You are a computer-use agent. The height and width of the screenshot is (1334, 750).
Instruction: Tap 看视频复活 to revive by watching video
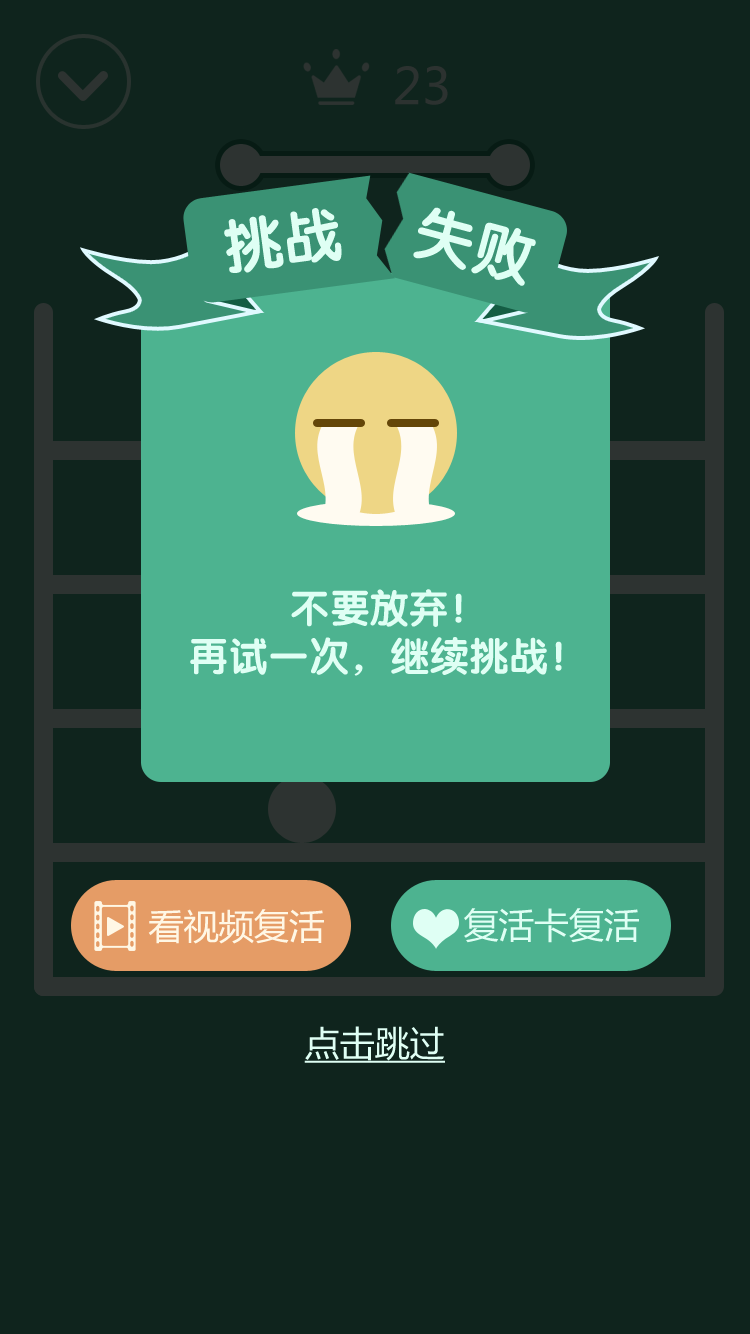click(211, 926)
